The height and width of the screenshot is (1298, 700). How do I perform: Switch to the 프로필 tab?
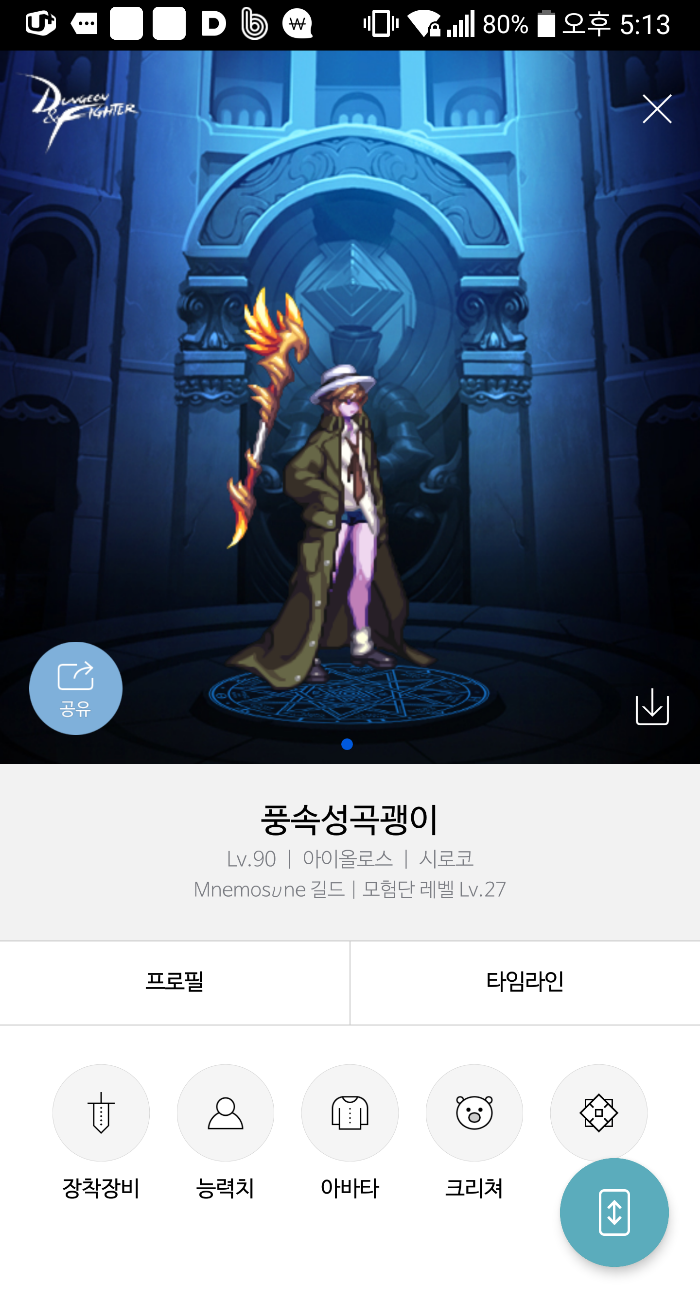click(x=175, y=982)
